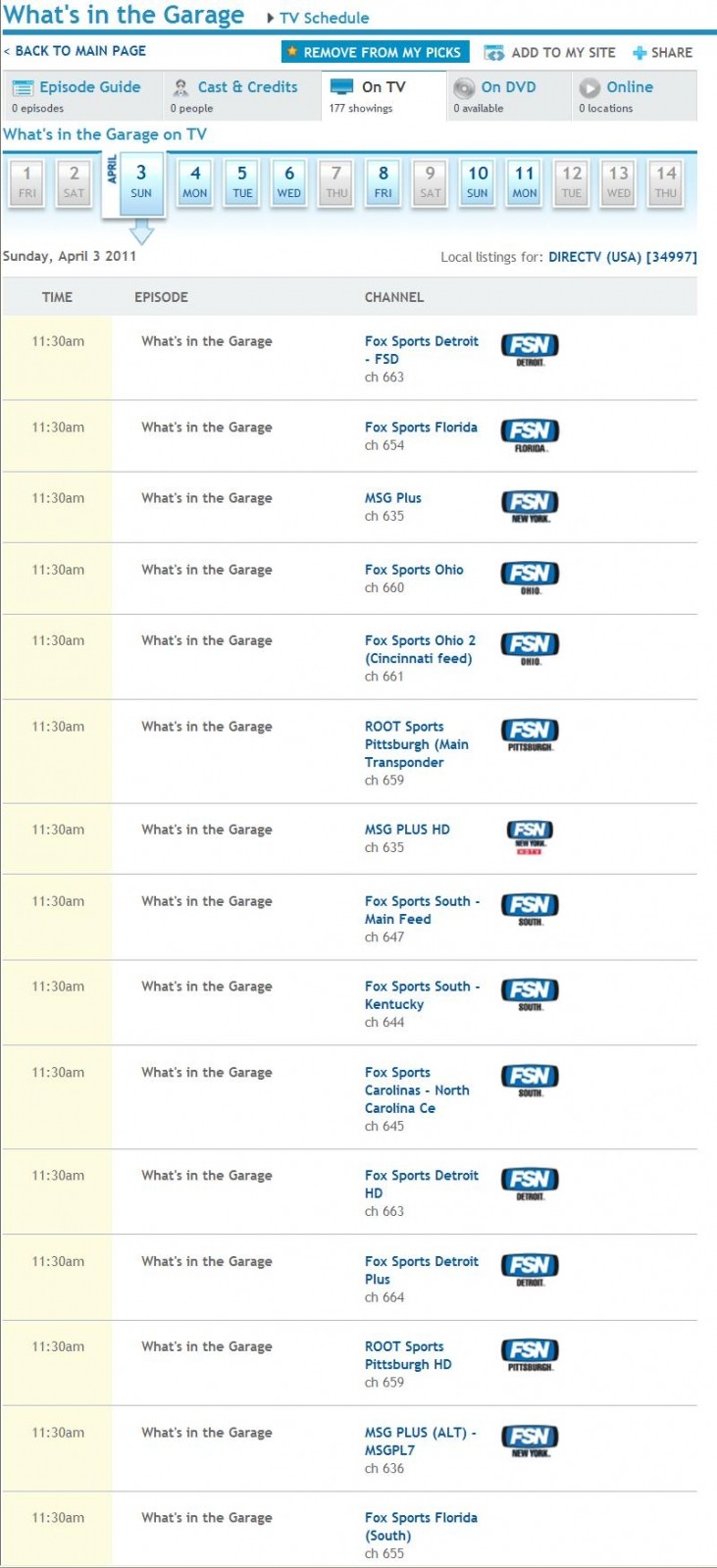Tap Add to My Site
The width and height of the screenshot is (717, 1568).
[x=550, y=52]
